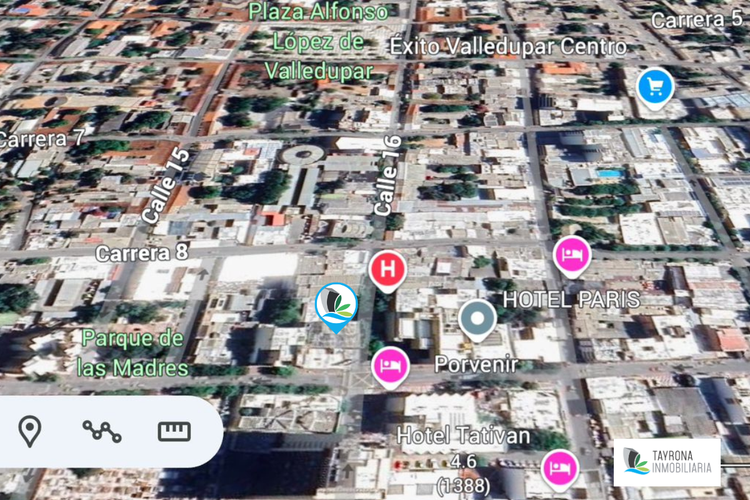This screenshot has height=500, width=750.
Task: Open the measure ruler tool
Action: pos(174,431)
